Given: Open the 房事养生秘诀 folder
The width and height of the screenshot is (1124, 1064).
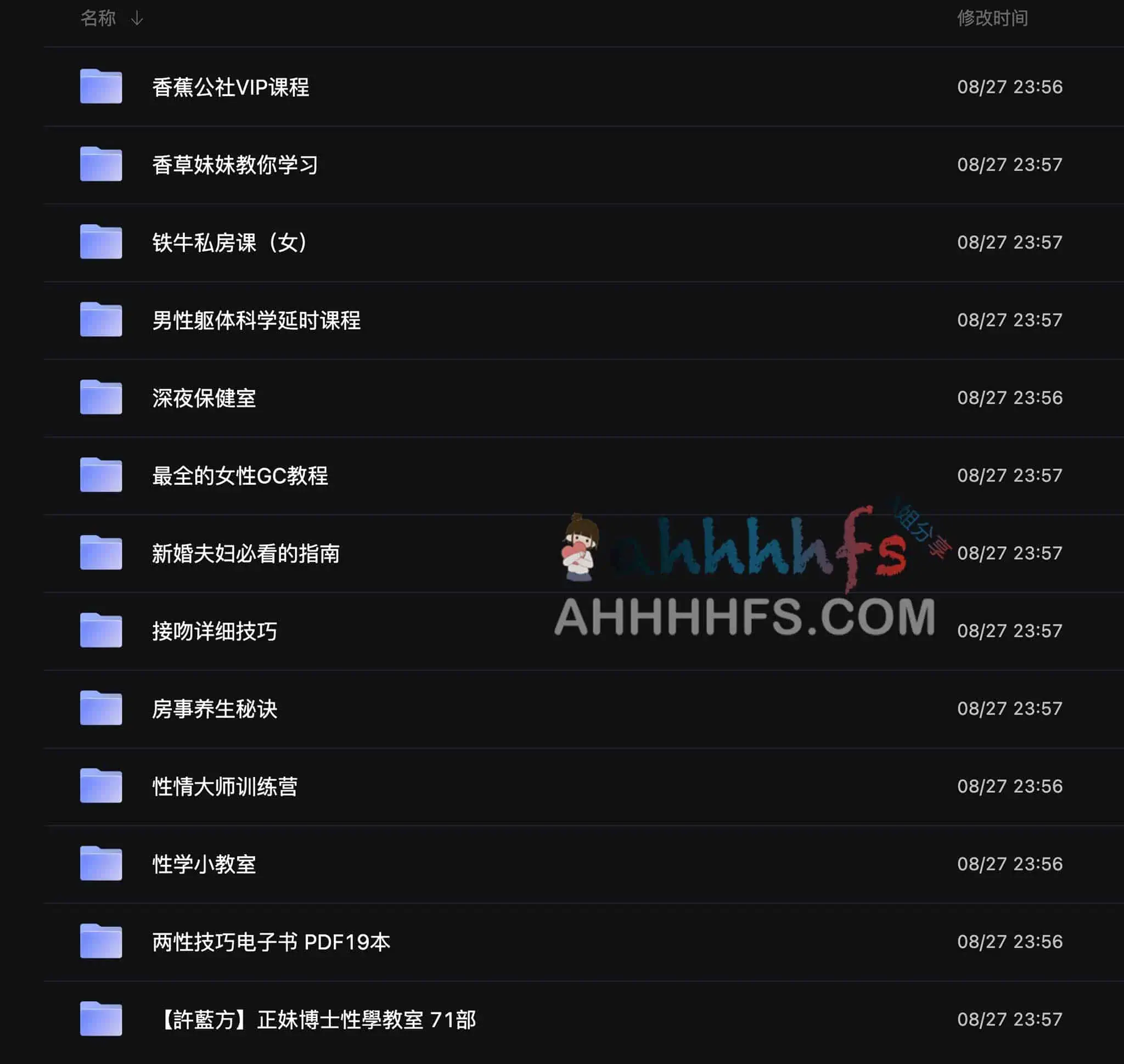Looking at the screenshot, I should click(214, 708).
